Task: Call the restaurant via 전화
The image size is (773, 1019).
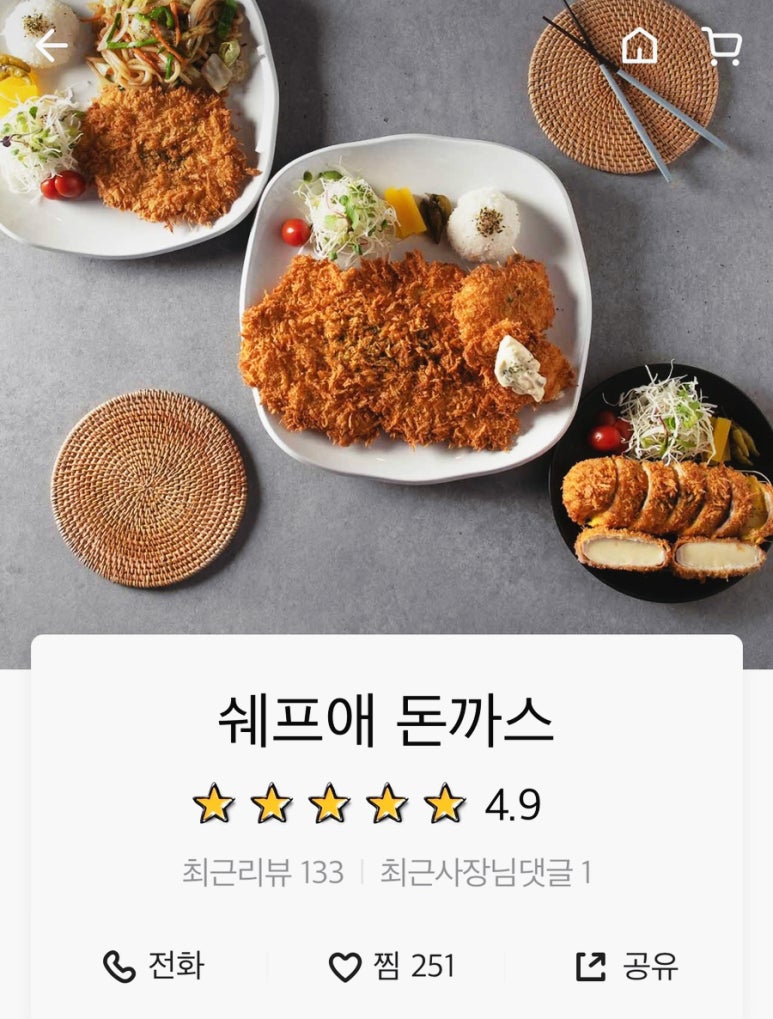Action: coord(153,966)
